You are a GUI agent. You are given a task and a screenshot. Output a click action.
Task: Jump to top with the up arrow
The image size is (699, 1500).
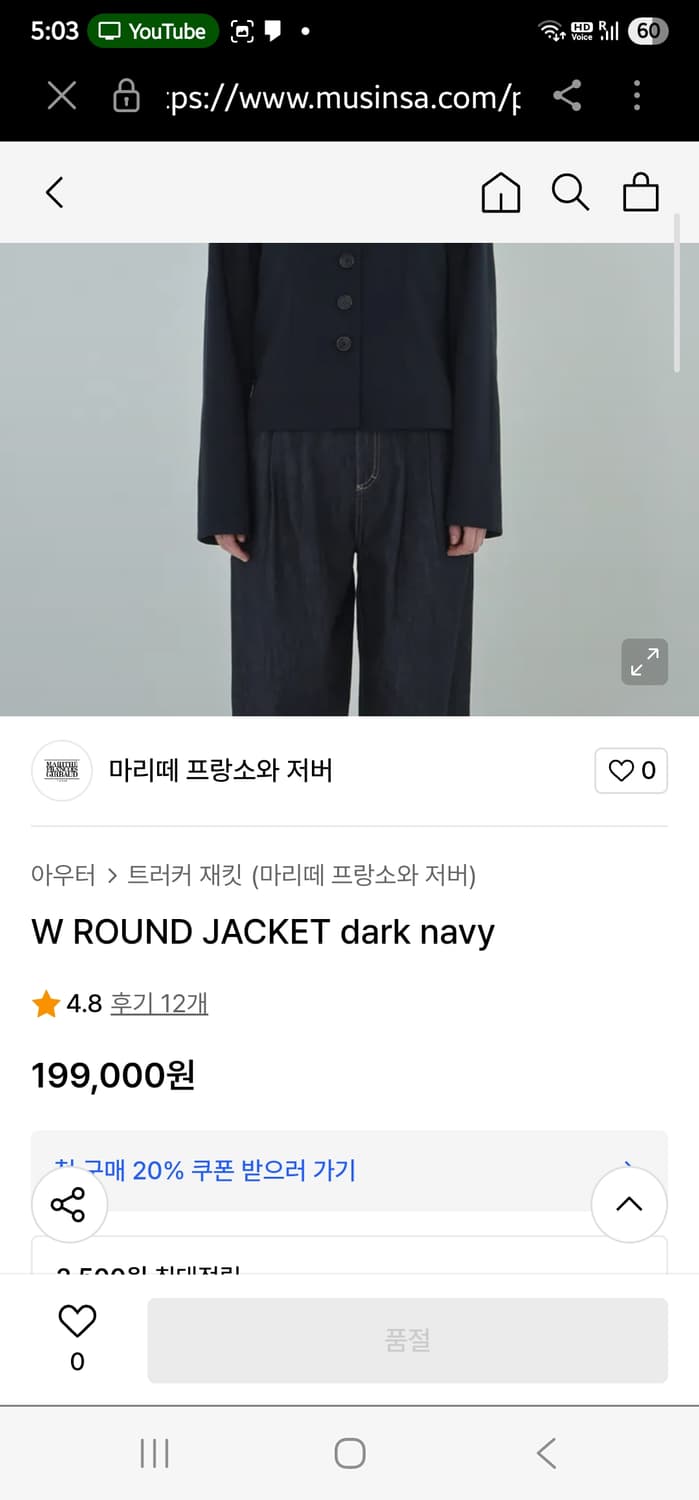[629, 1204]
